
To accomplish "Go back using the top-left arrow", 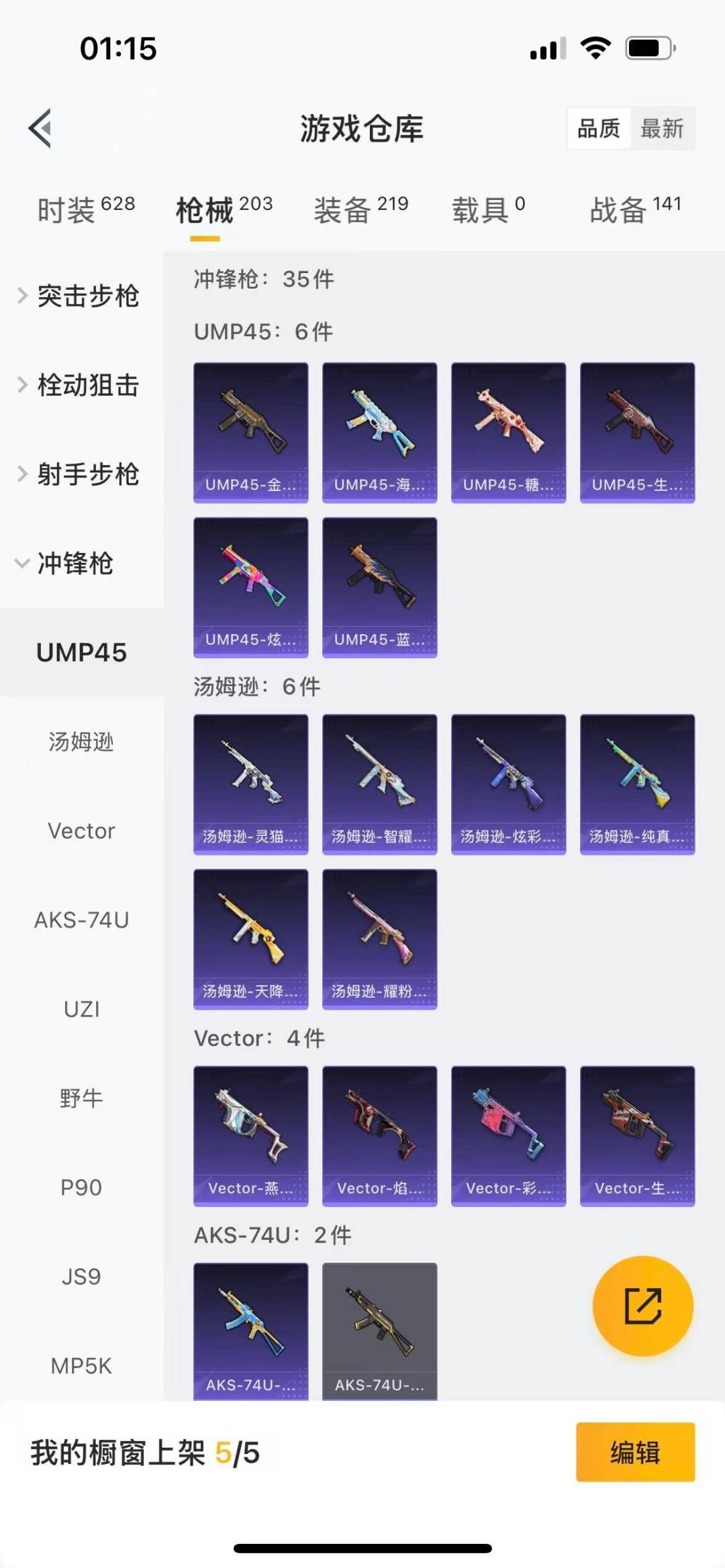I will click(x=40, y=127).
